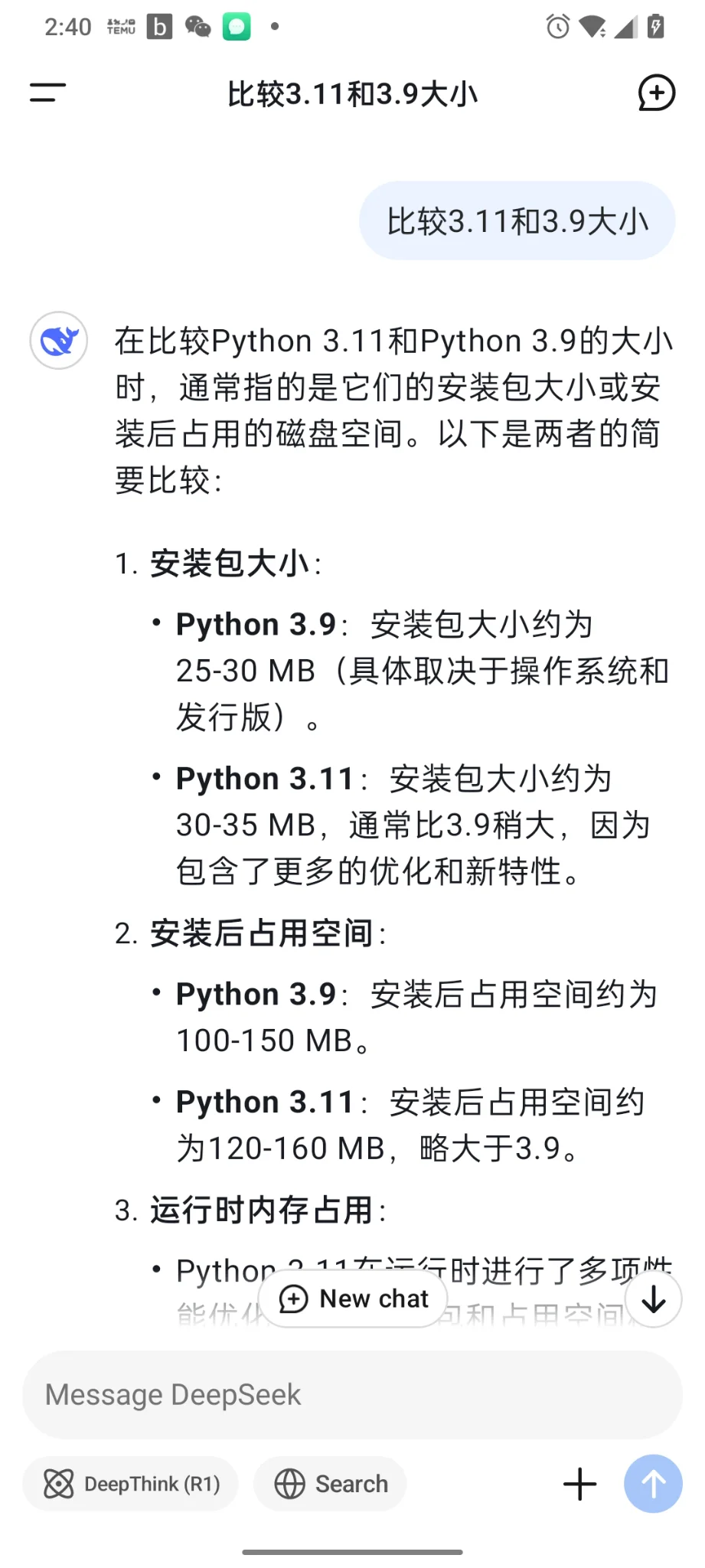This screenshot has height=1568, width=705.
Task: Open attachments with the plus icon
Action: (579, 1484)
